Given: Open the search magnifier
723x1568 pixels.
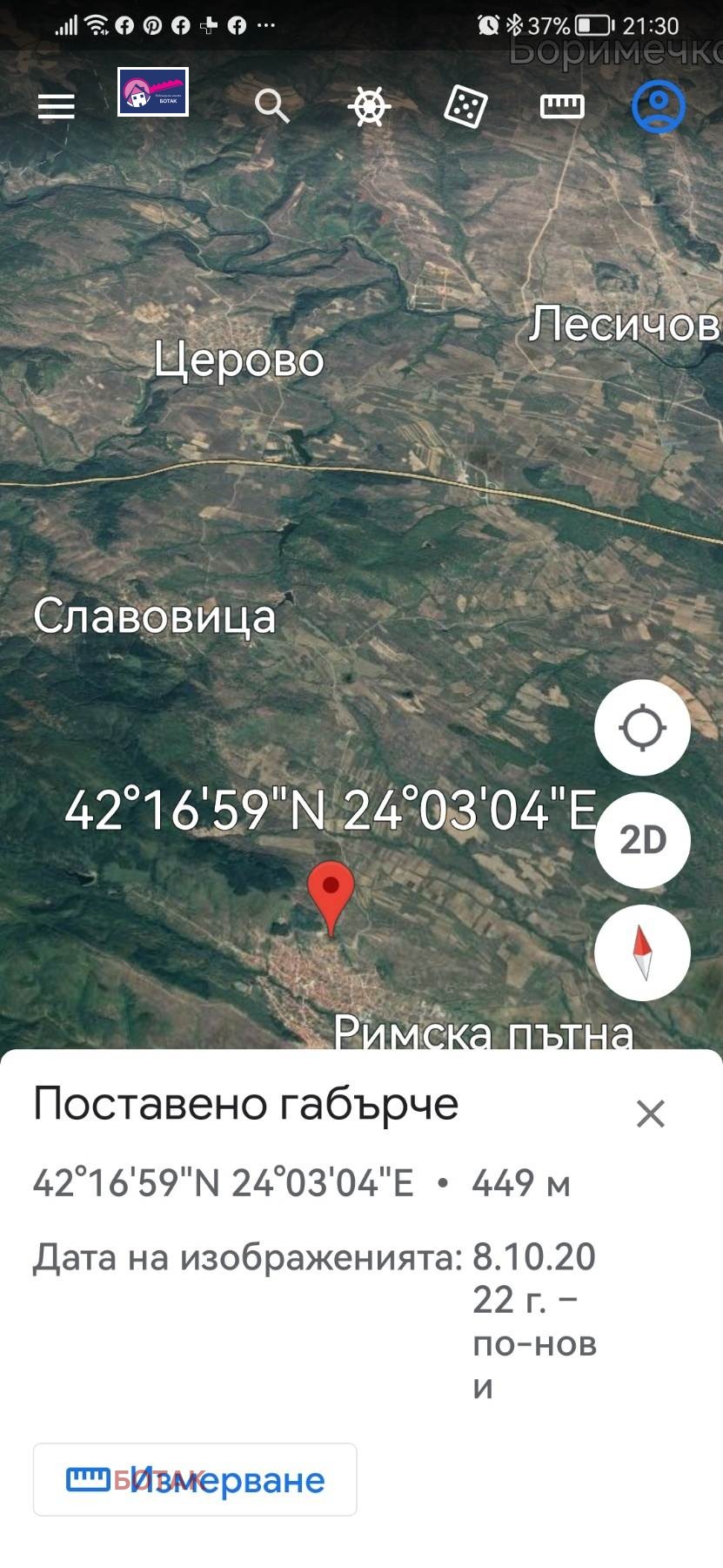Looking at the screenshot, I should pyautogui.click(x=272, y=106).
